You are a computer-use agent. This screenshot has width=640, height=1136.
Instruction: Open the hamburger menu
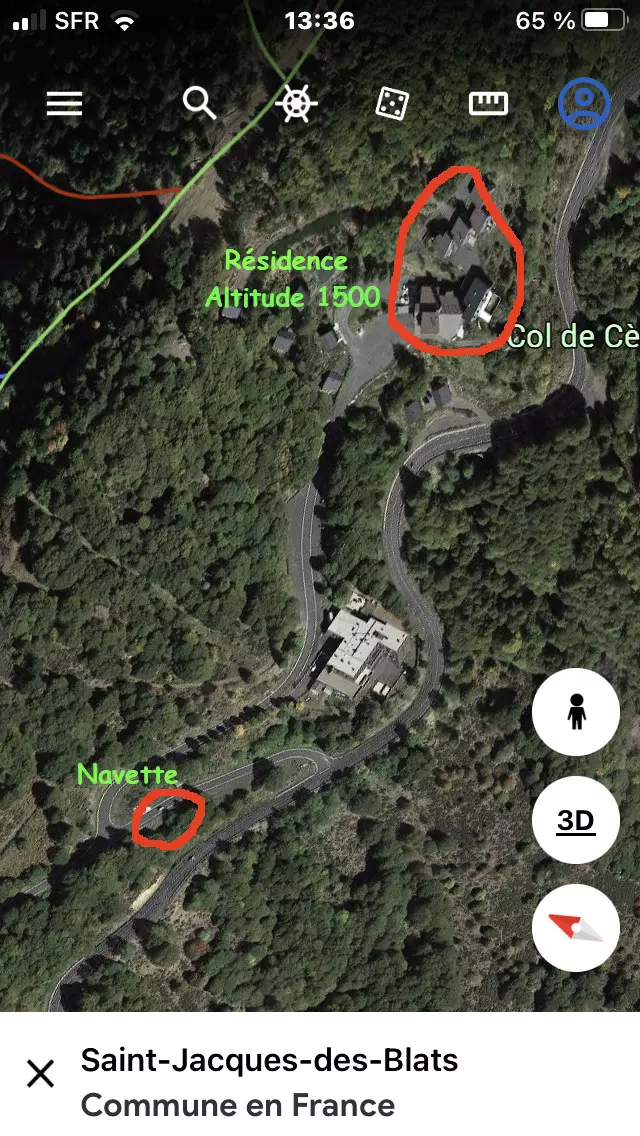click(x=64, y=103)
